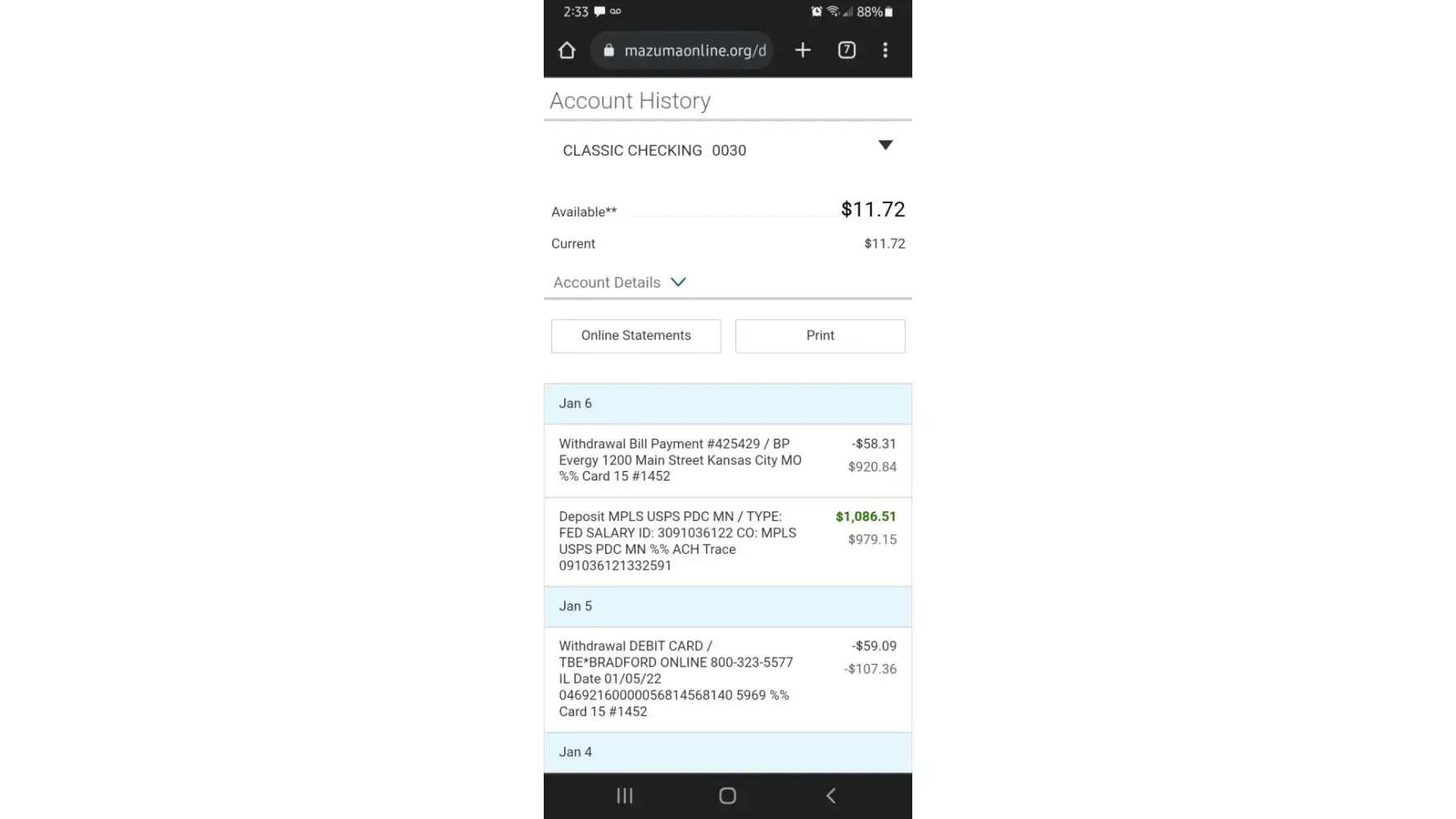Open a new browser tab
Image resolution: width=1456 pixels, height=819 pixels.
click(x=803, y=51)
